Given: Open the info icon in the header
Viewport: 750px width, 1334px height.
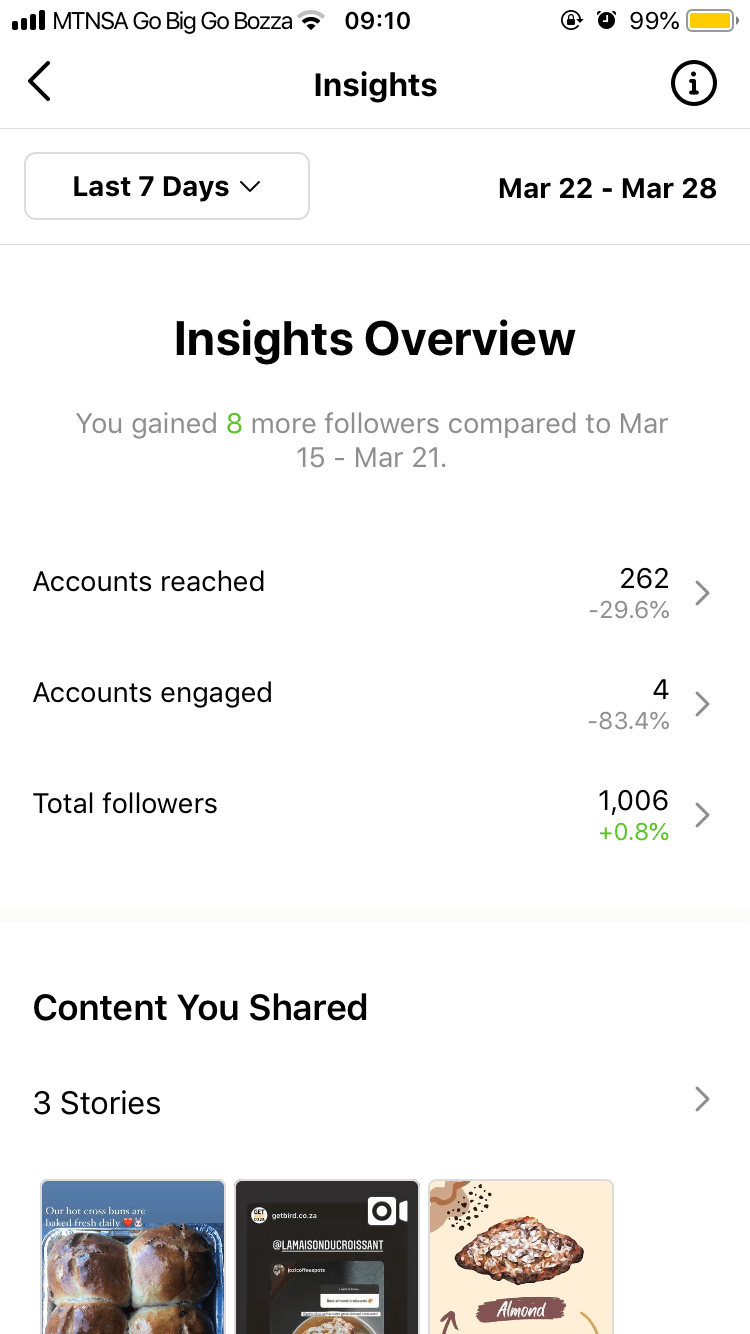Looking at the screenshot, I should pyautogui.click(x=693, y=83).
